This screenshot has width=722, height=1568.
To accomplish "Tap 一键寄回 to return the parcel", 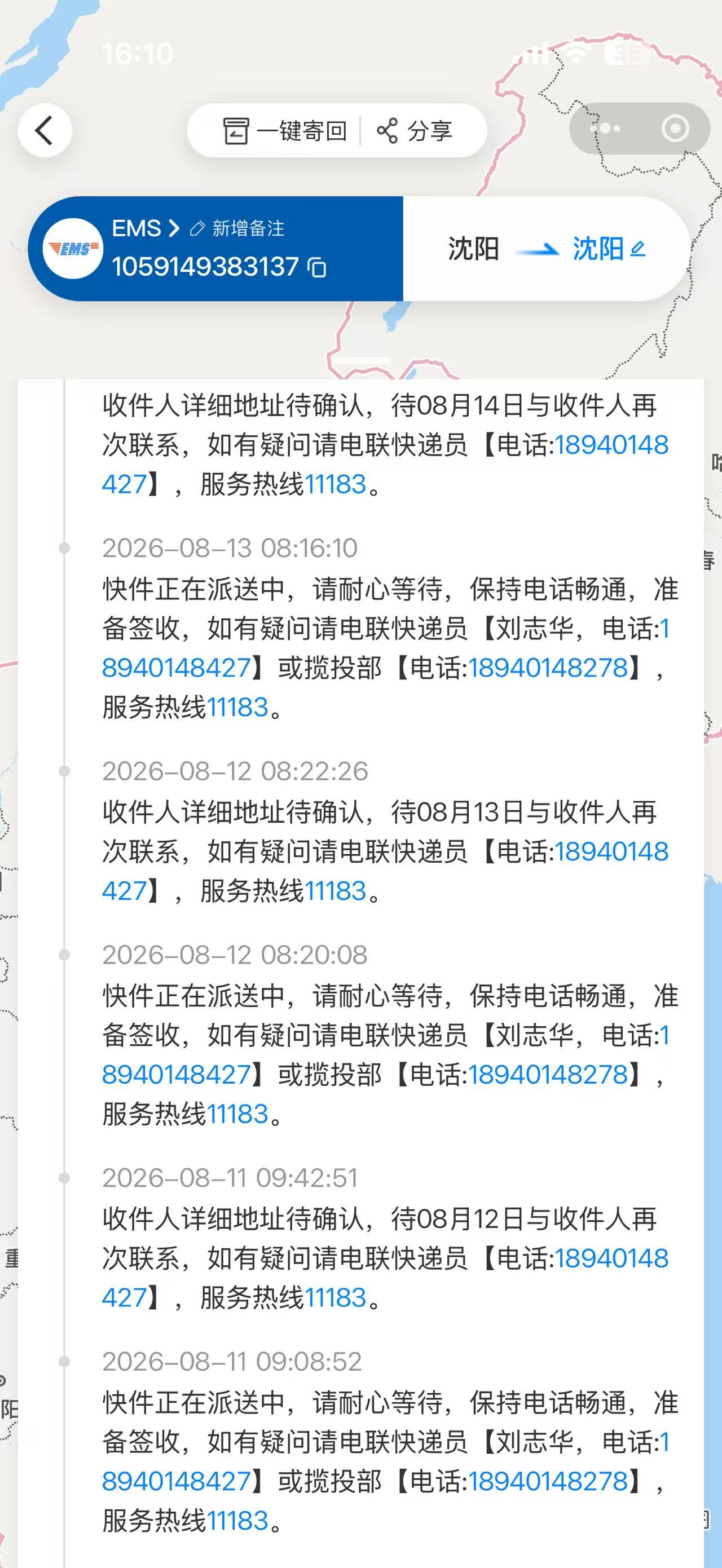I will tap(285, 131).
